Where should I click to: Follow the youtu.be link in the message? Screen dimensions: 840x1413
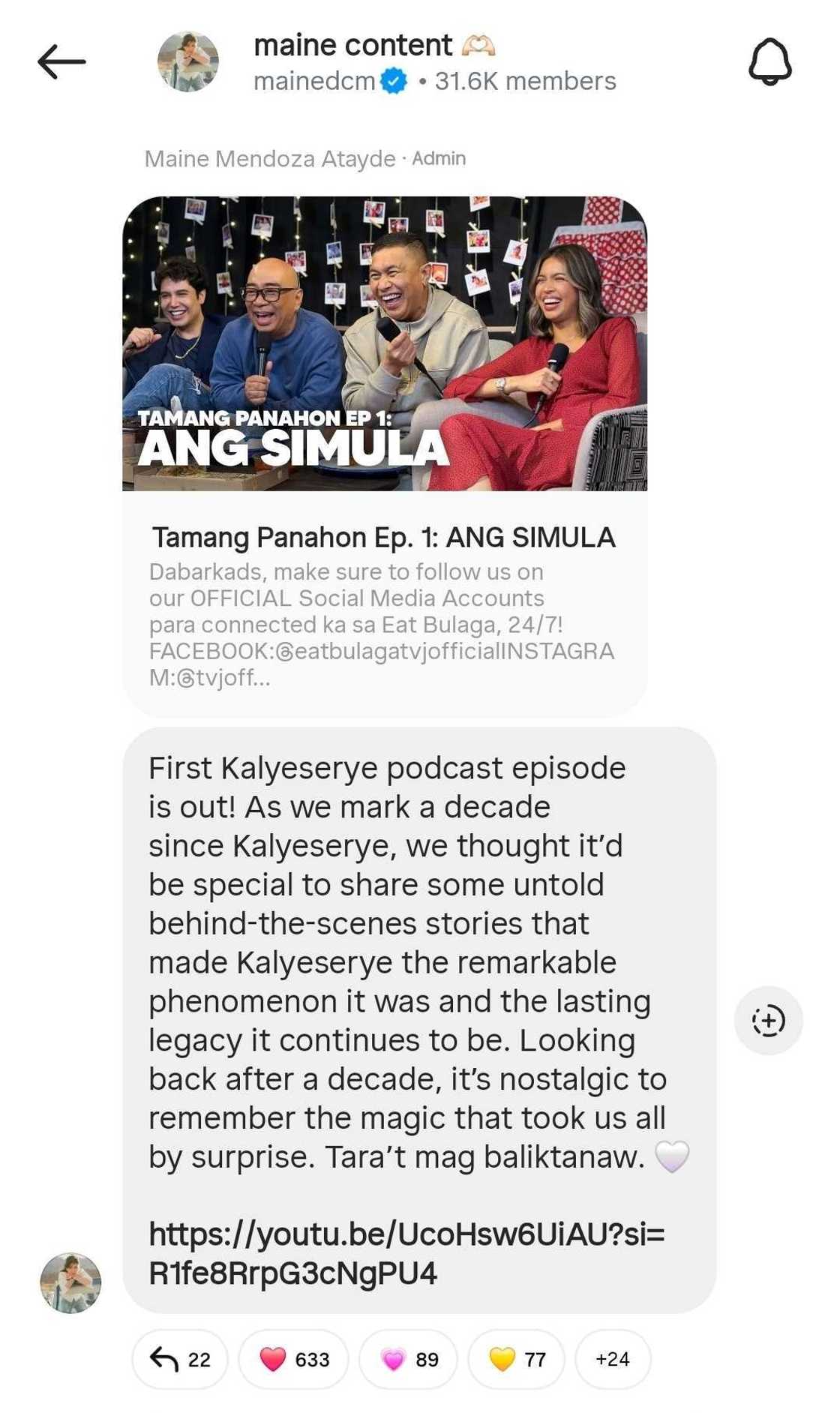406,1253
